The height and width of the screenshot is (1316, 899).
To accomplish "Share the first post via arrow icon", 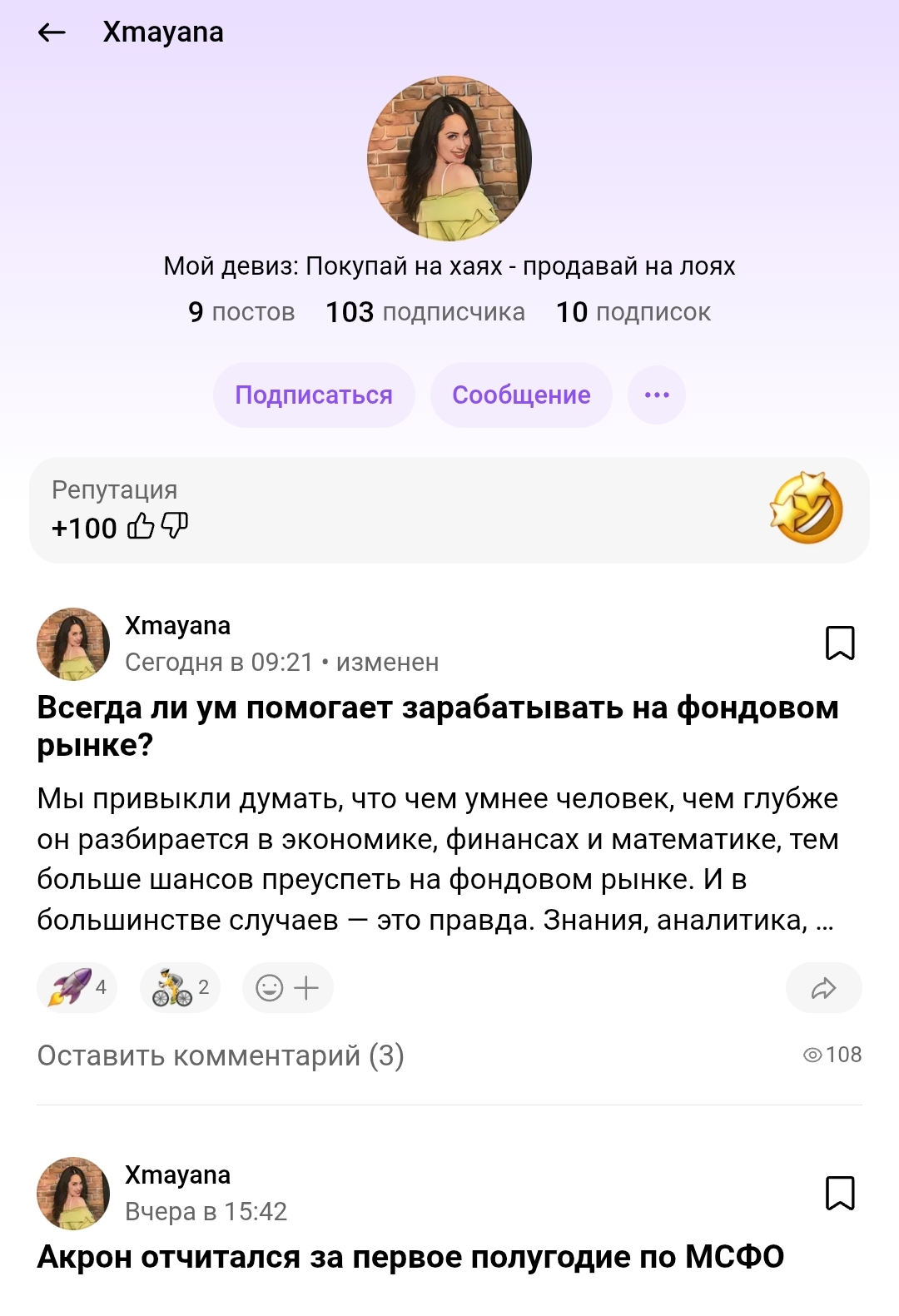I will pos(823,987).
